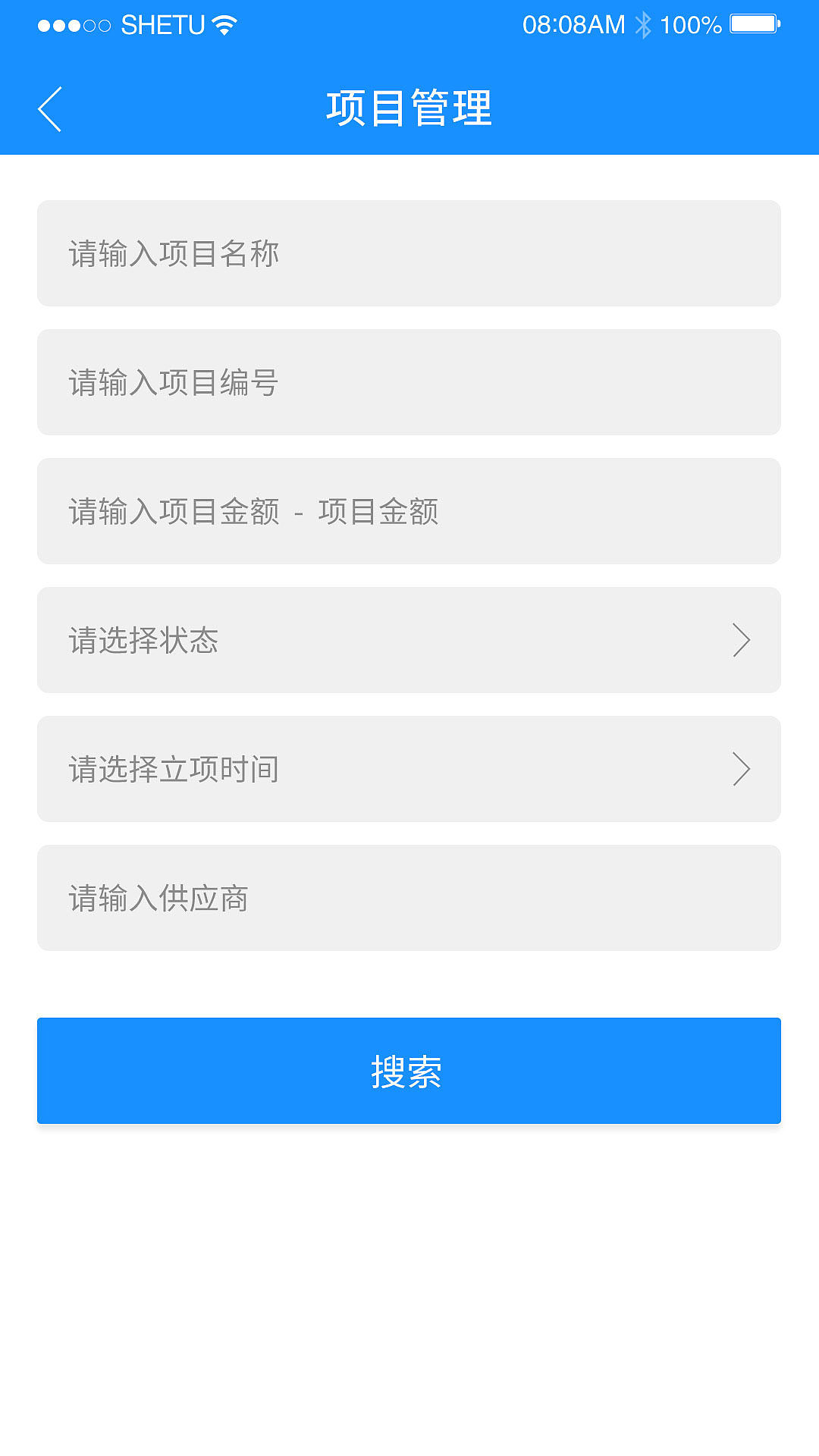
Task: Open the project date picker (立项时间)
Action: (409, 769)
